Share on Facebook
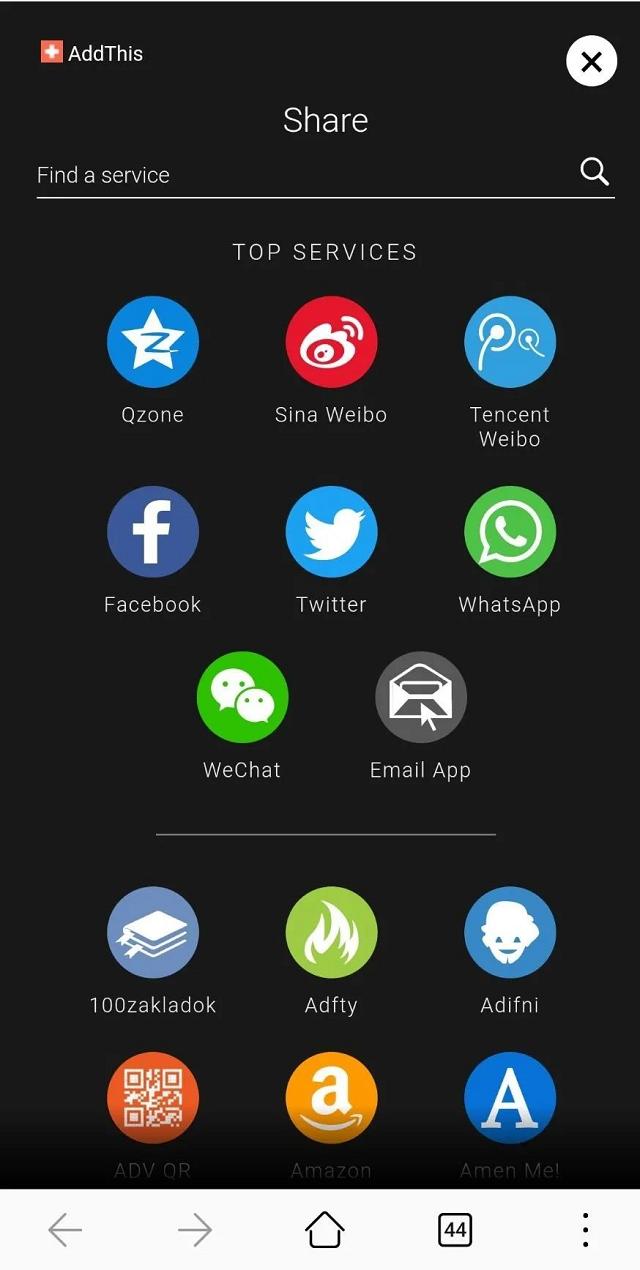 (x=153, y=532)
